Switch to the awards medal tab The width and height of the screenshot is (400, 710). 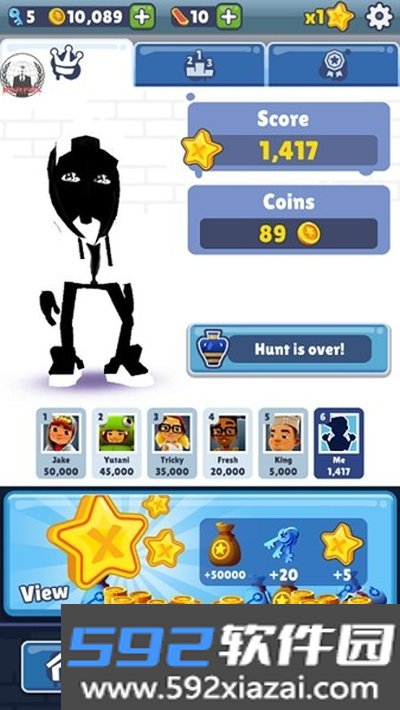point(333,65)
